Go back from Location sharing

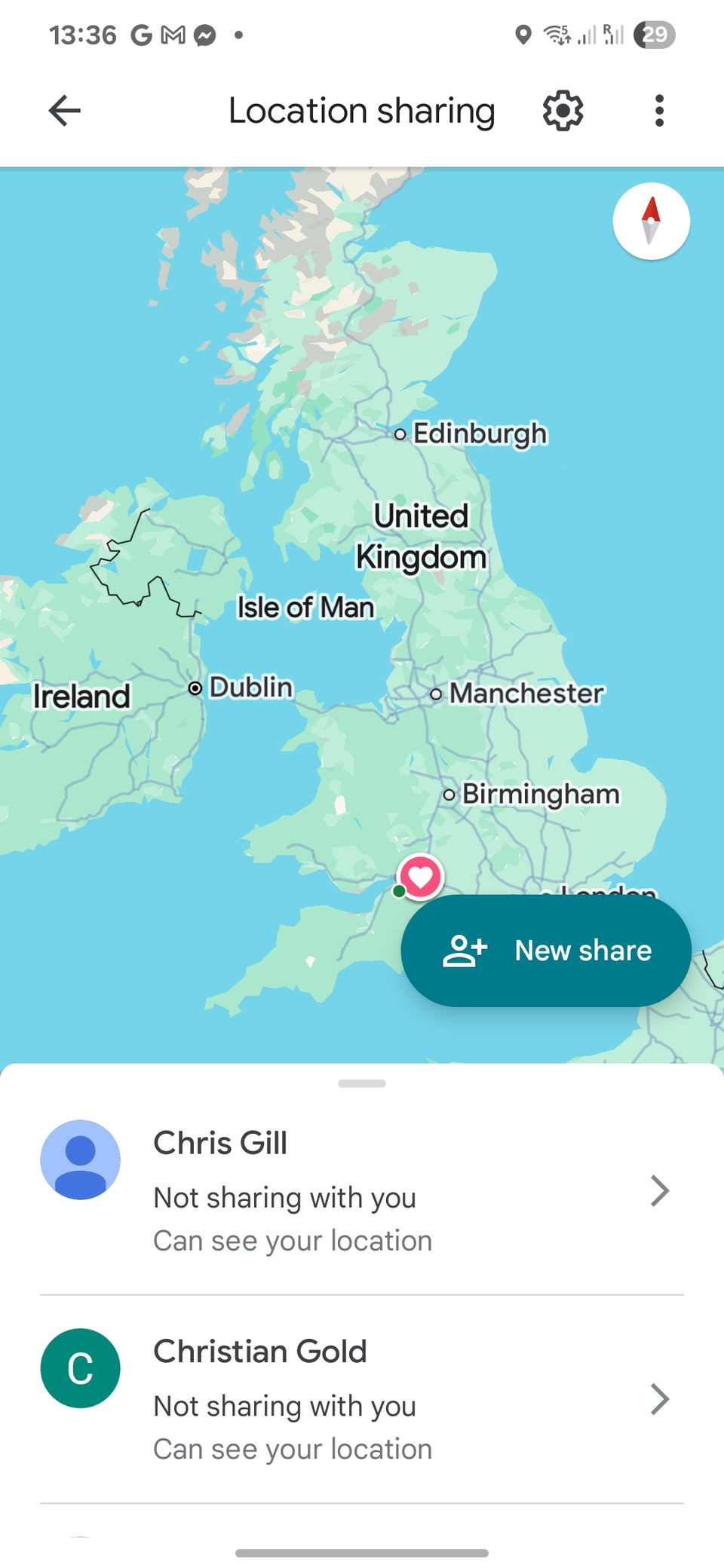pyautogui.click(x=65, y=111)
